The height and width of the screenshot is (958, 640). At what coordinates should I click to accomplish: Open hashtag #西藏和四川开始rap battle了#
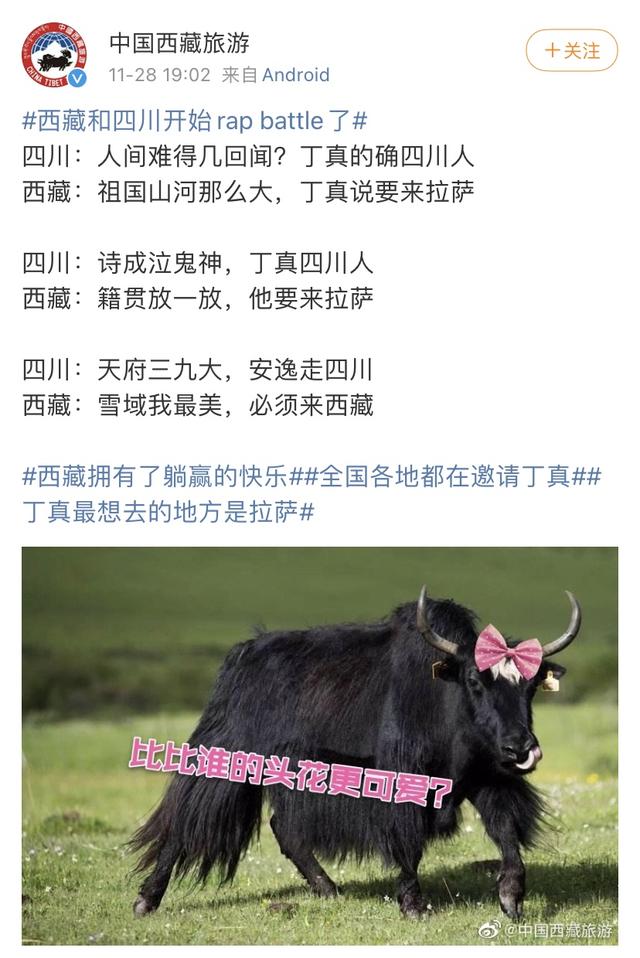(x=195, y=122)
